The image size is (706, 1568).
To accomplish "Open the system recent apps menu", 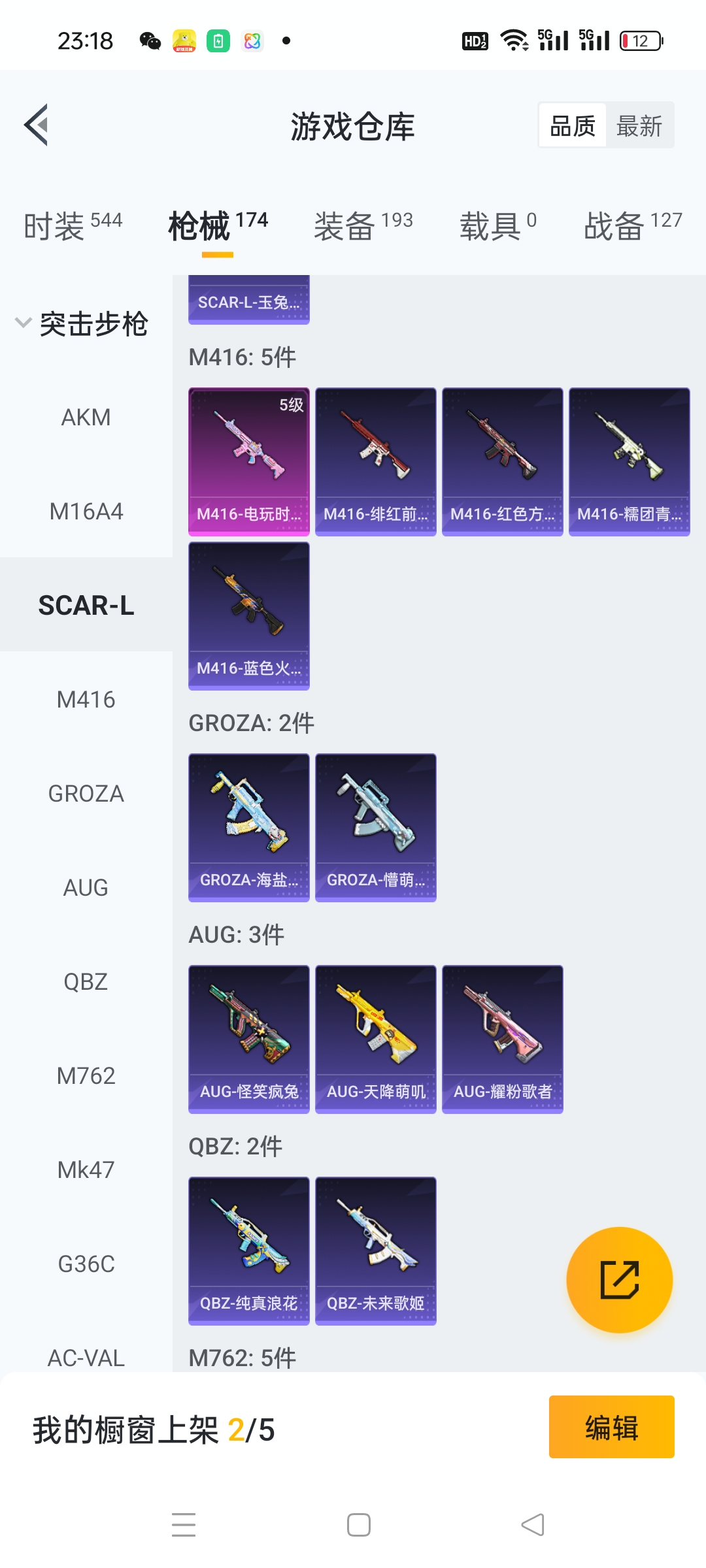I will coord(184,1525).
